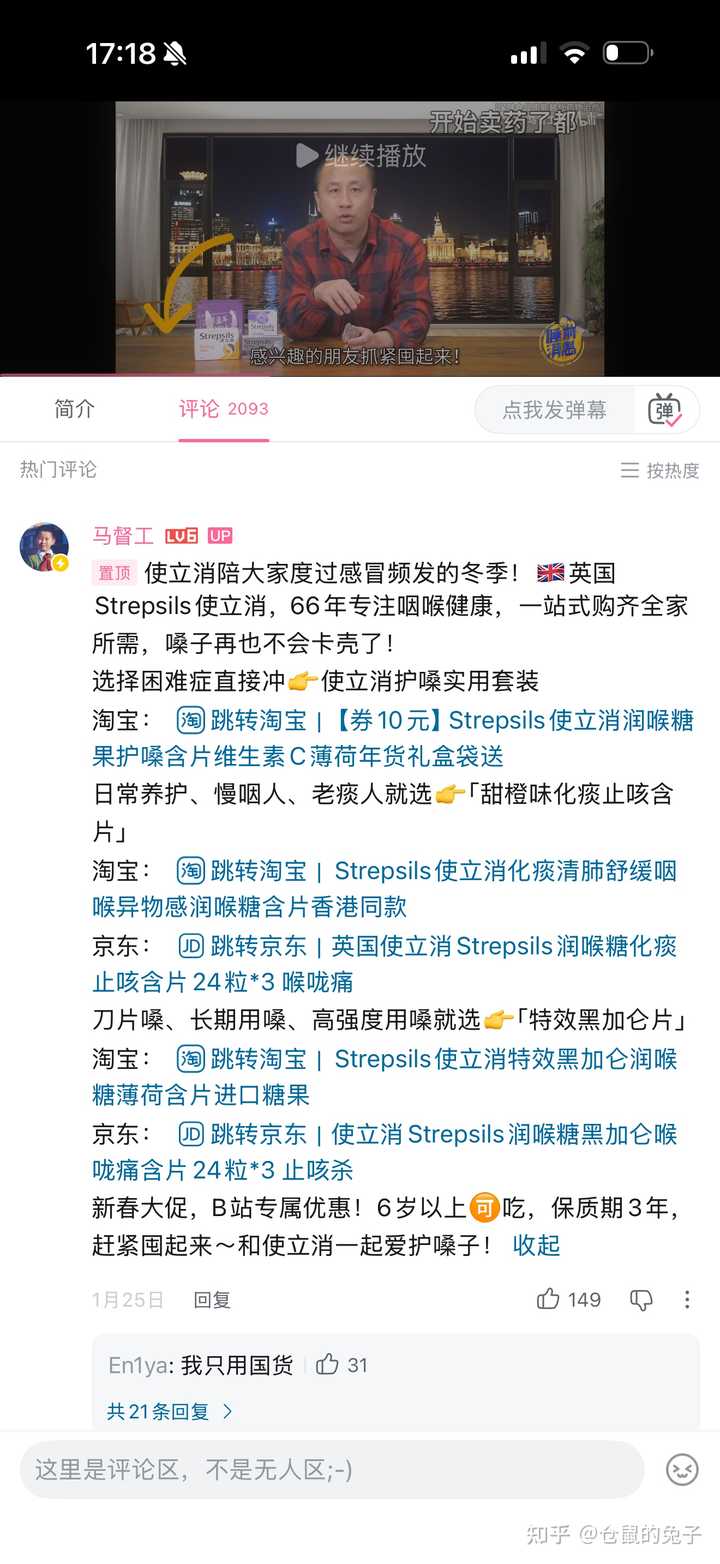
Task: Open more options on pinned comment
Action: [687, 1299]
